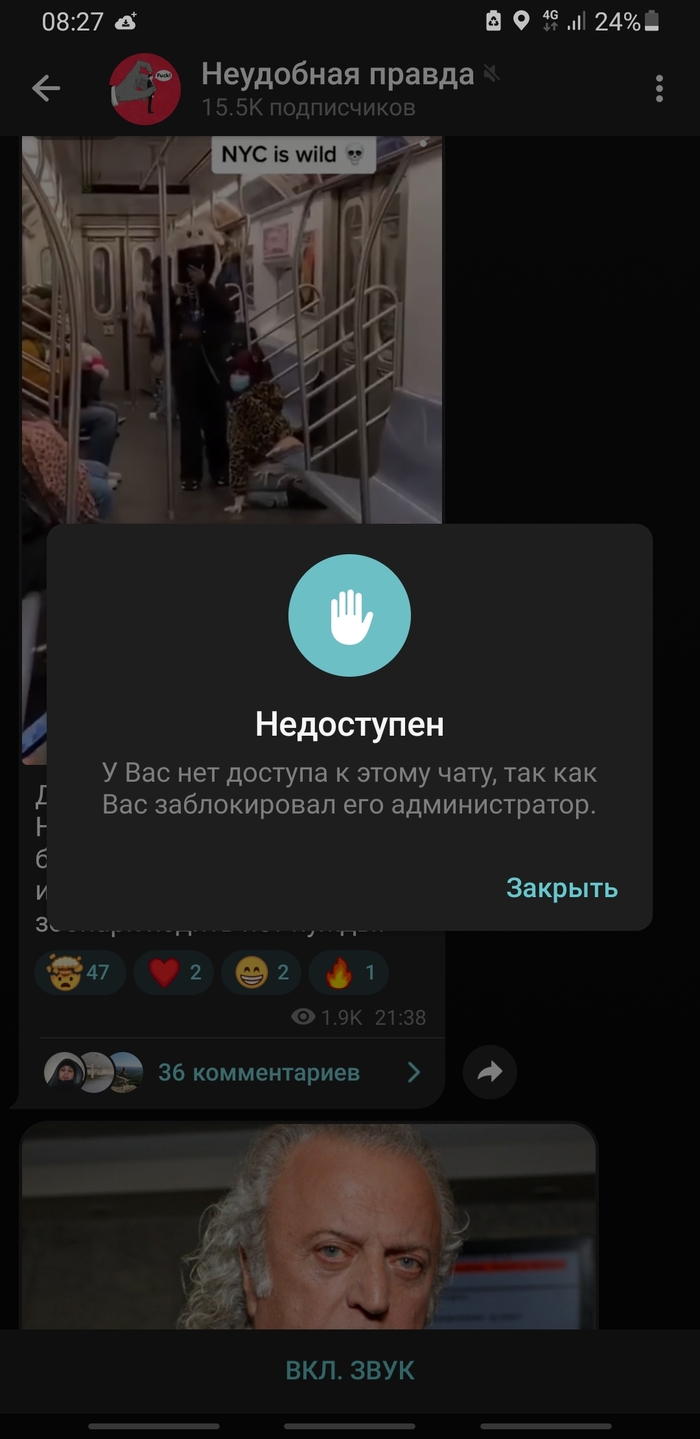The image size is (700, 1439).
Task: Close the Недоступен dialog with Закрыть
Action: coord(561,888)
